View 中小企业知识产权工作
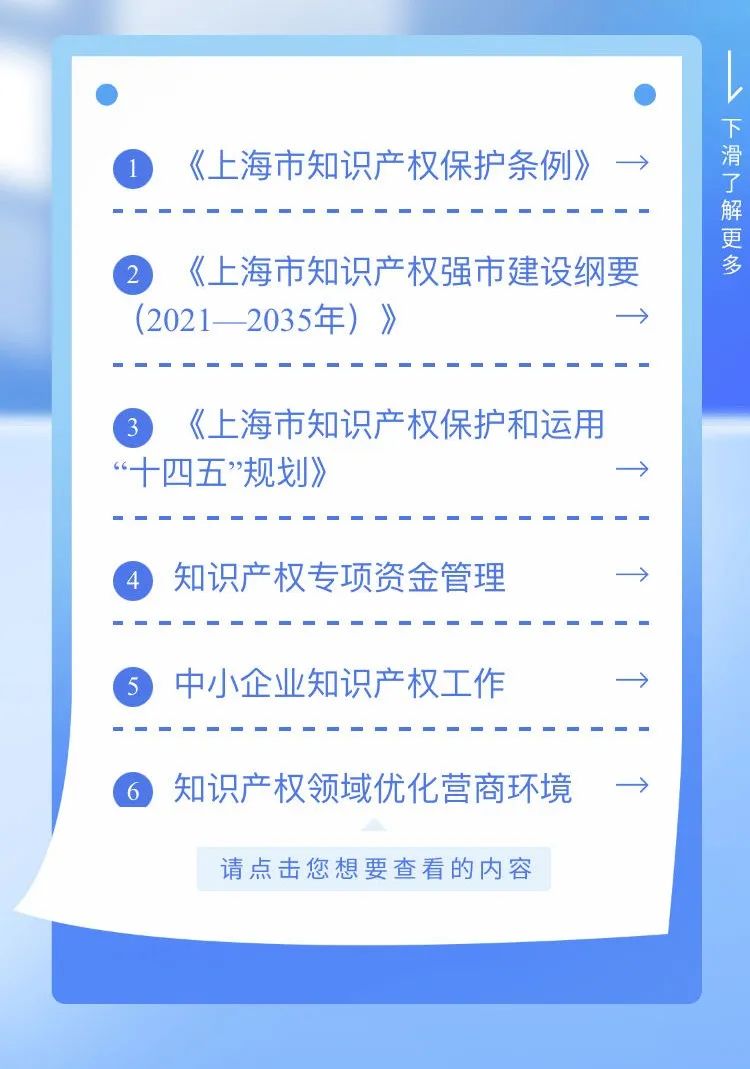Image resolution: width=750 pixels, height=1069 pixels. point(340,683)
